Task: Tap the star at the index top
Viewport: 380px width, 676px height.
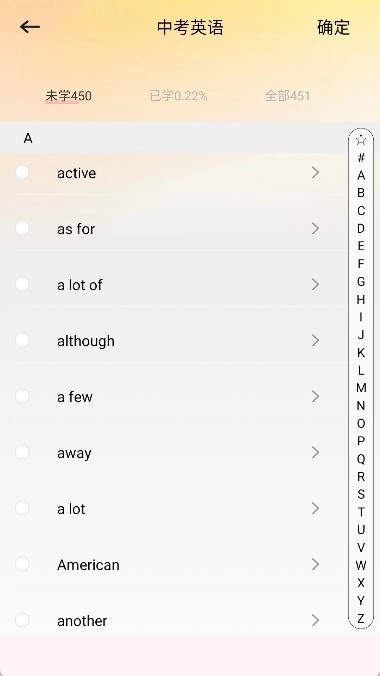Action: coord(361,140)
